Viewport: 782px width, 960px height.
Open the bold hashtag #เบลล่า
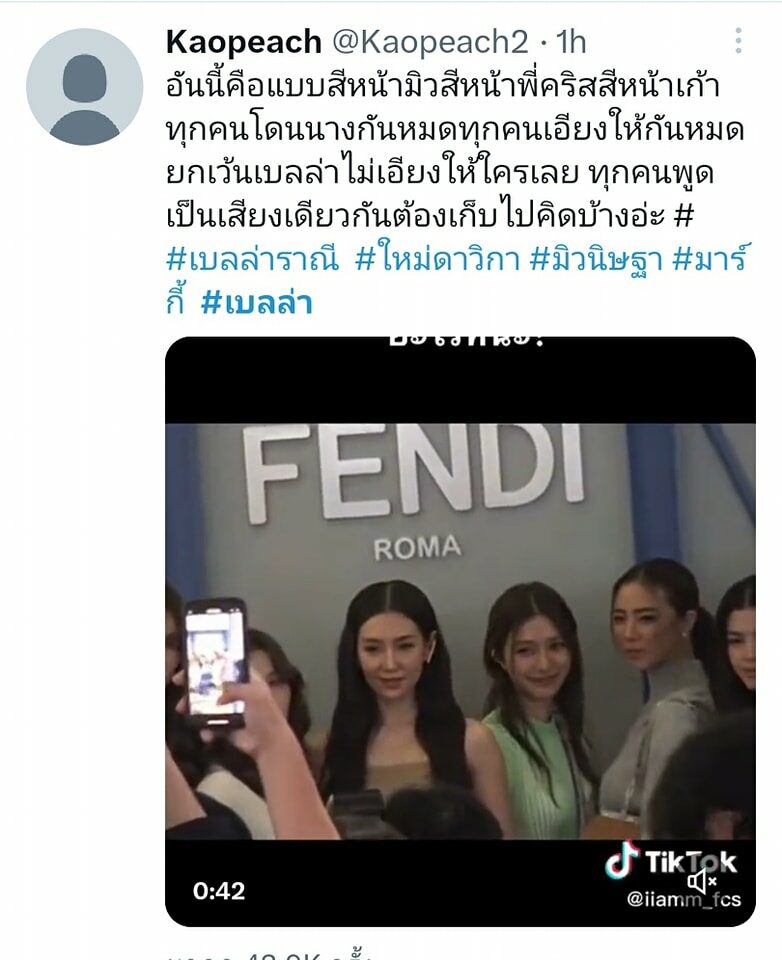[x=257, y=302]
